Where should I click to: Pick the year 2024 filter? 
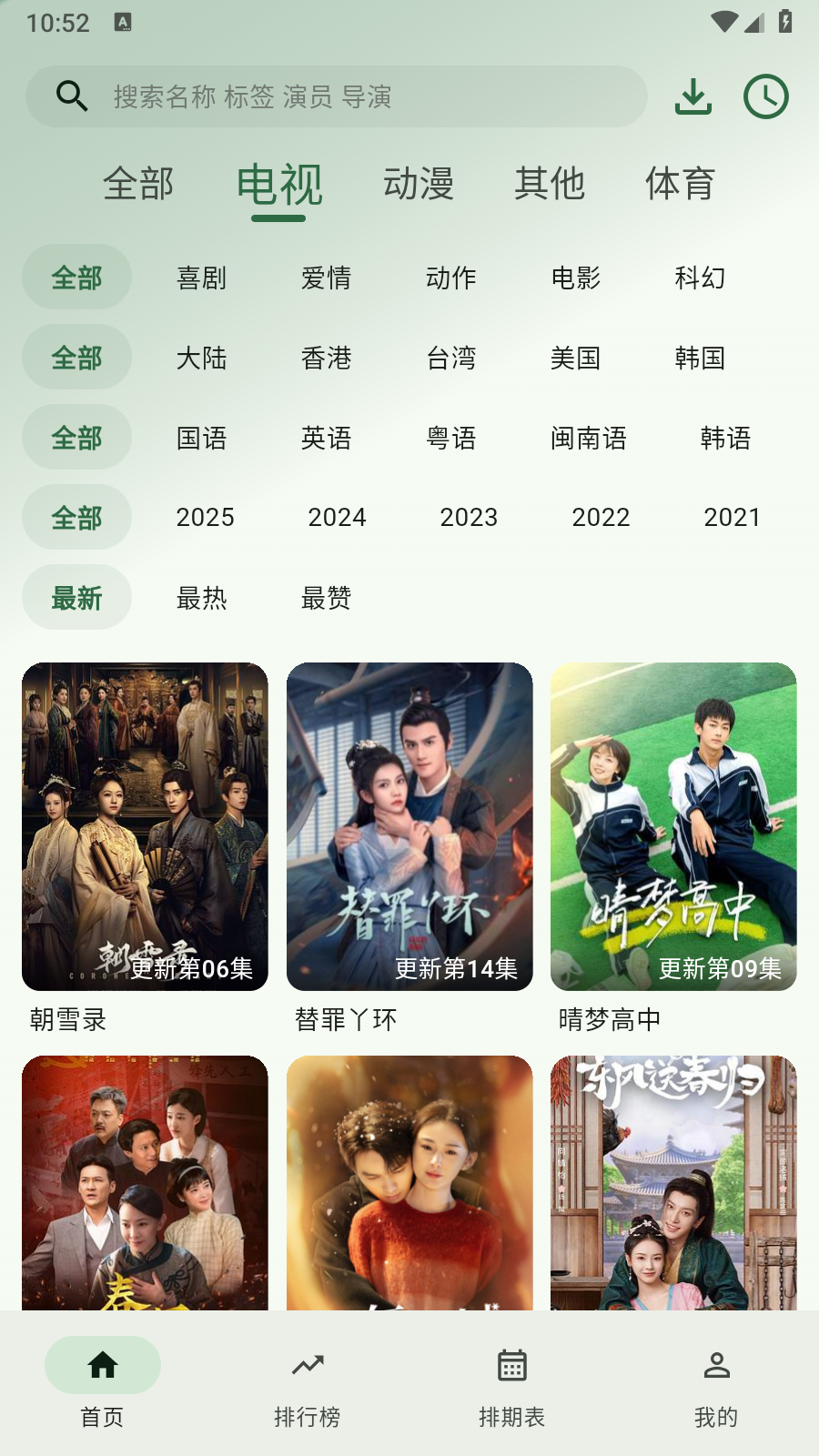point(337,517)
